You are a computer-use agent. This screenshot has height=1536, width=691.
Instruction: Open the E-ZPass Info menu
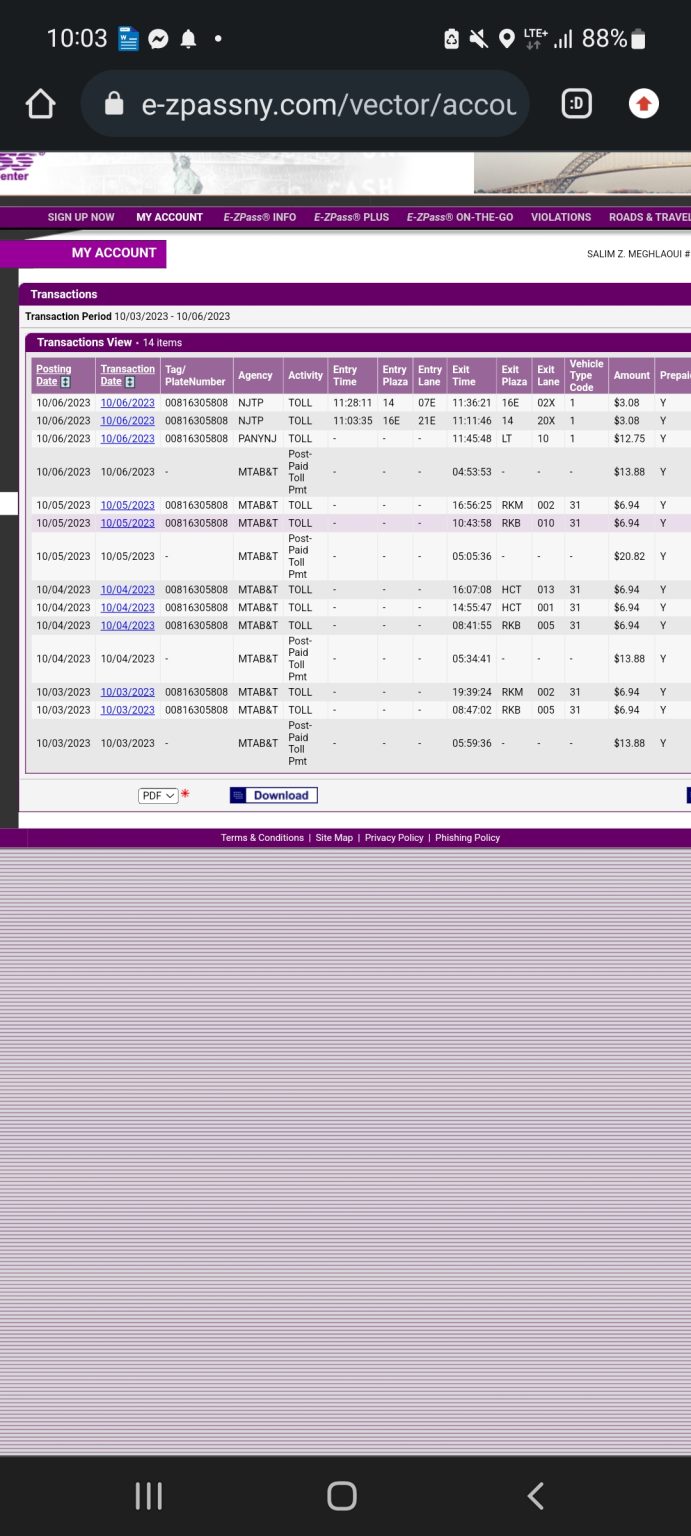pyautogui.click(x=259, y=217)
